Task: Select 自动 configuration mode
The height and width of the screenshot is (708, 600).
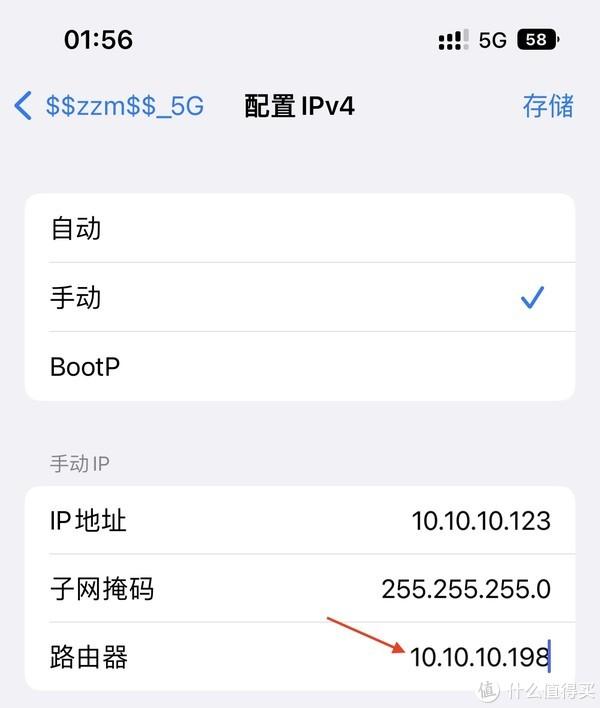Action: point(300,229)
